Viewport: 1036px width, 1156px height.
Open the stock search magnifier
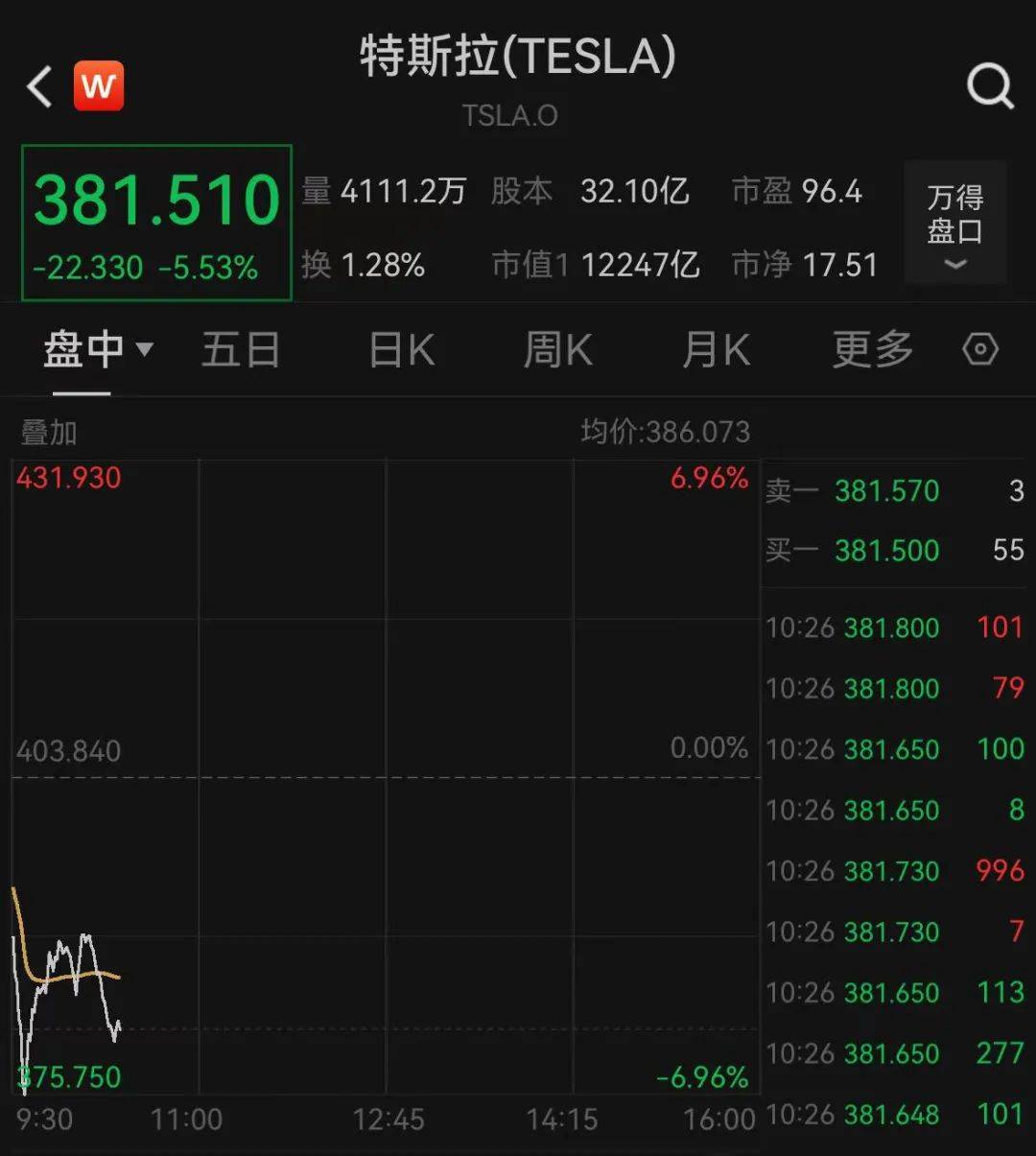coord(990,84)
